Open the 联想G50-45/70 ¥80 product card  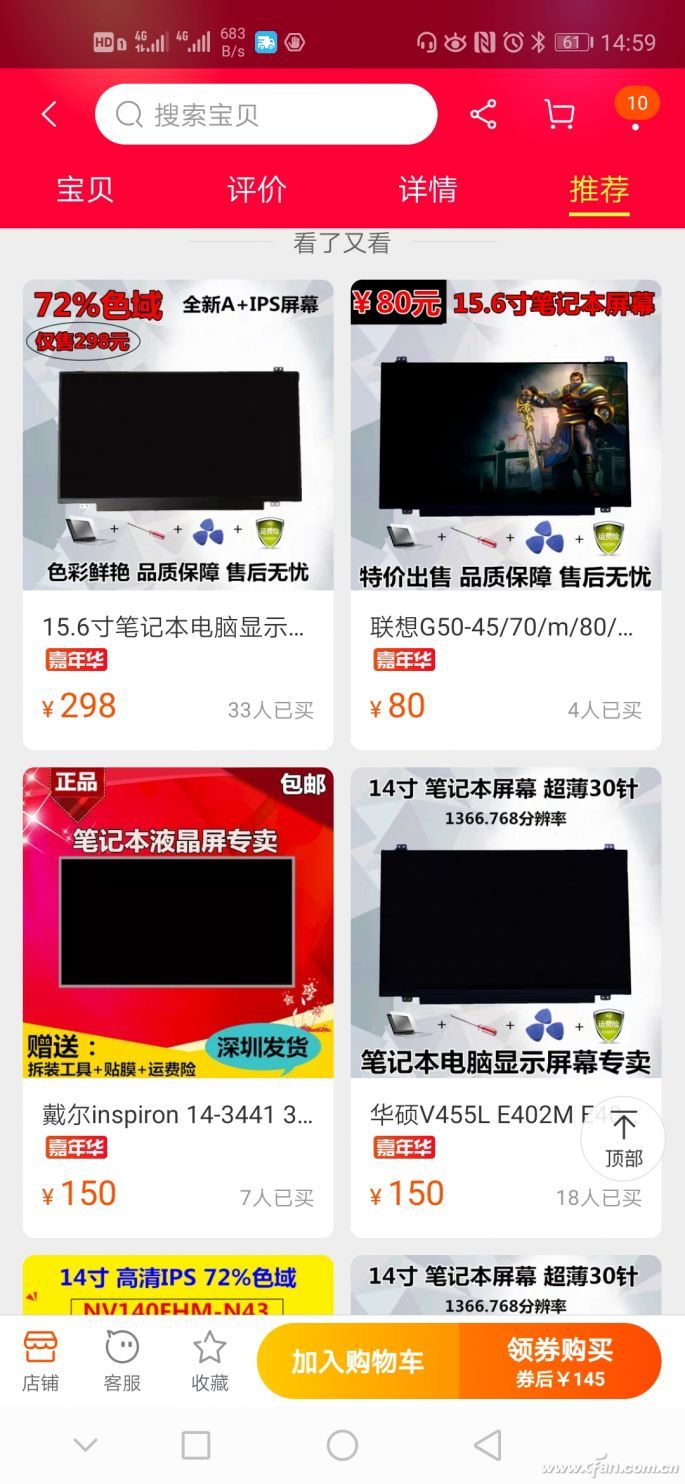[x=505, y=515]
